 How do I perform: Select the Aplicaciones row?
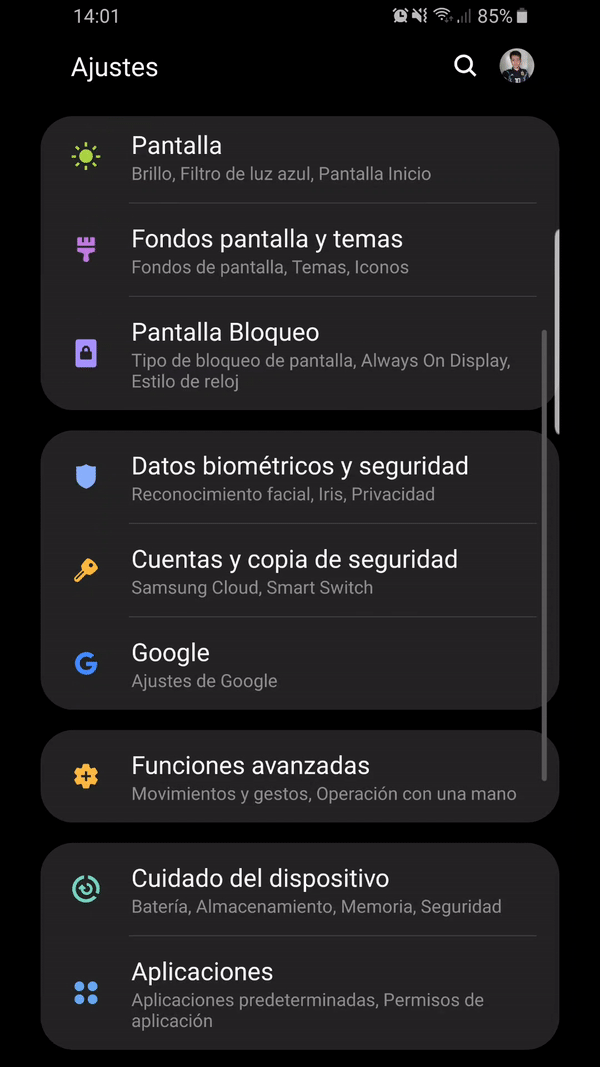tap(300, 993)
